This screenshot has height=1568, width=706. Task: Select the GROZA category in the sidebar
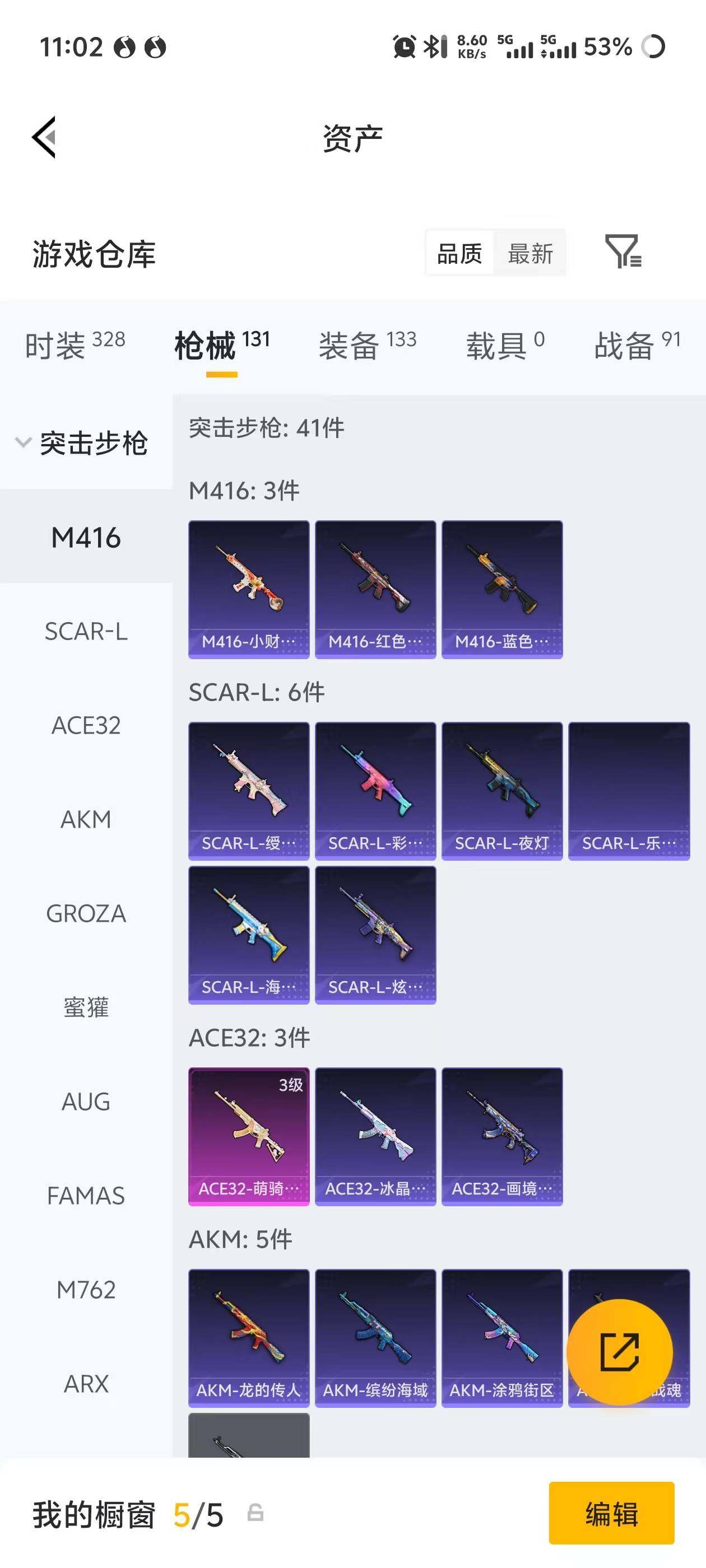(x=86, y=912)
